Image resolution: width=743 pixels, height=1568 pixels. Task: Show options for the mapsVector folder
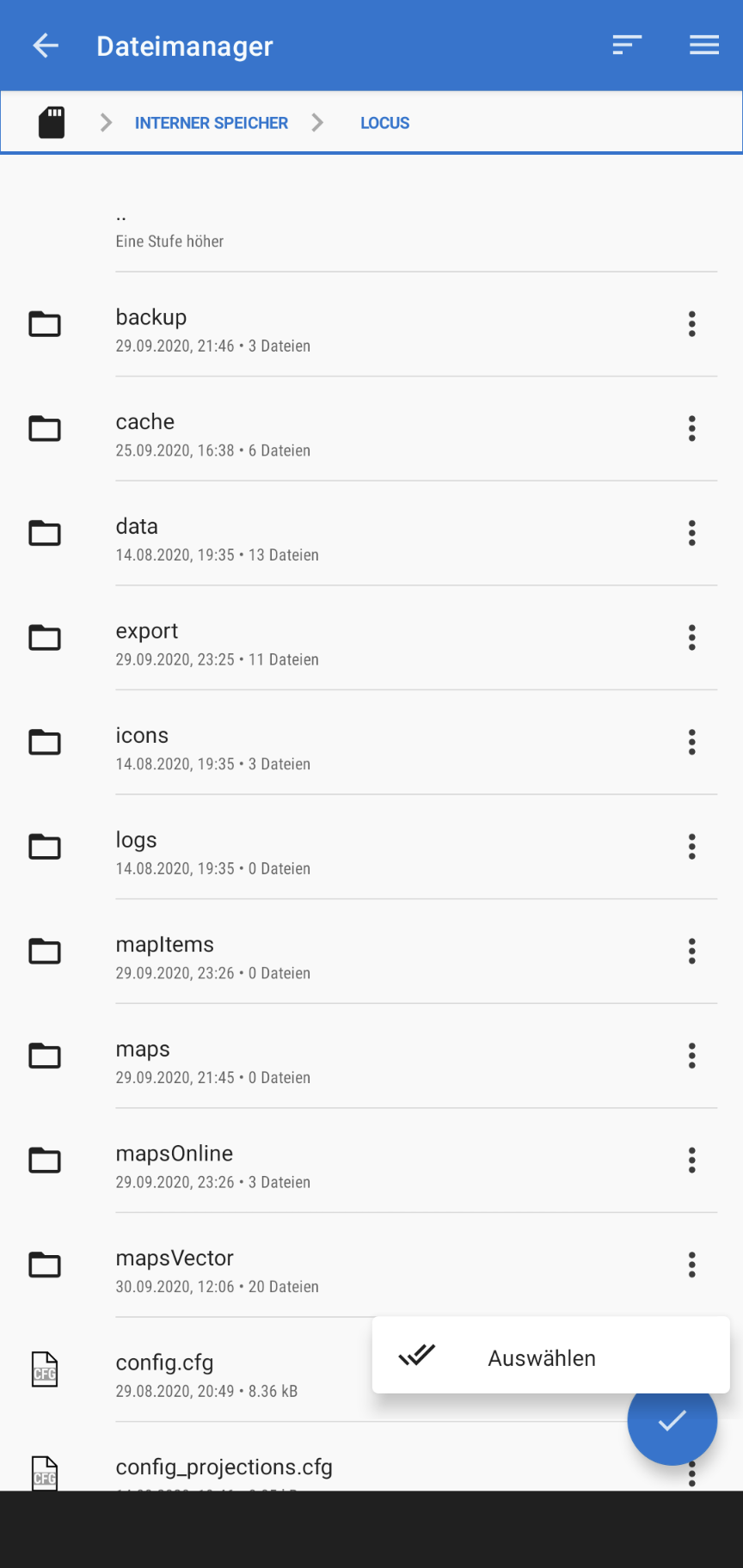691,1265
